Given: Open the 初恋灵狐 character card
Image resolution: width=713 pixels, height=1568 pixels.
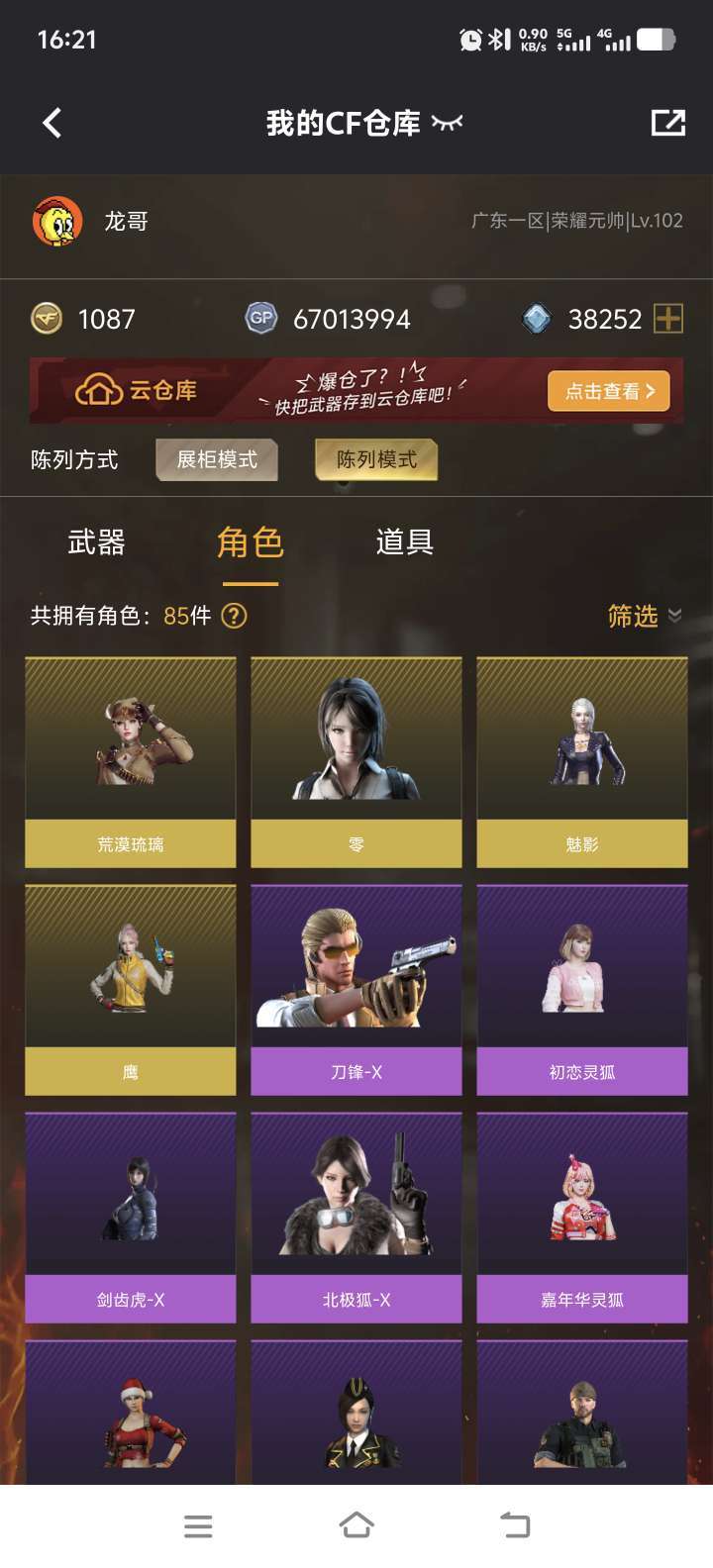Looking at the screenshot, I should click(582, 990).
